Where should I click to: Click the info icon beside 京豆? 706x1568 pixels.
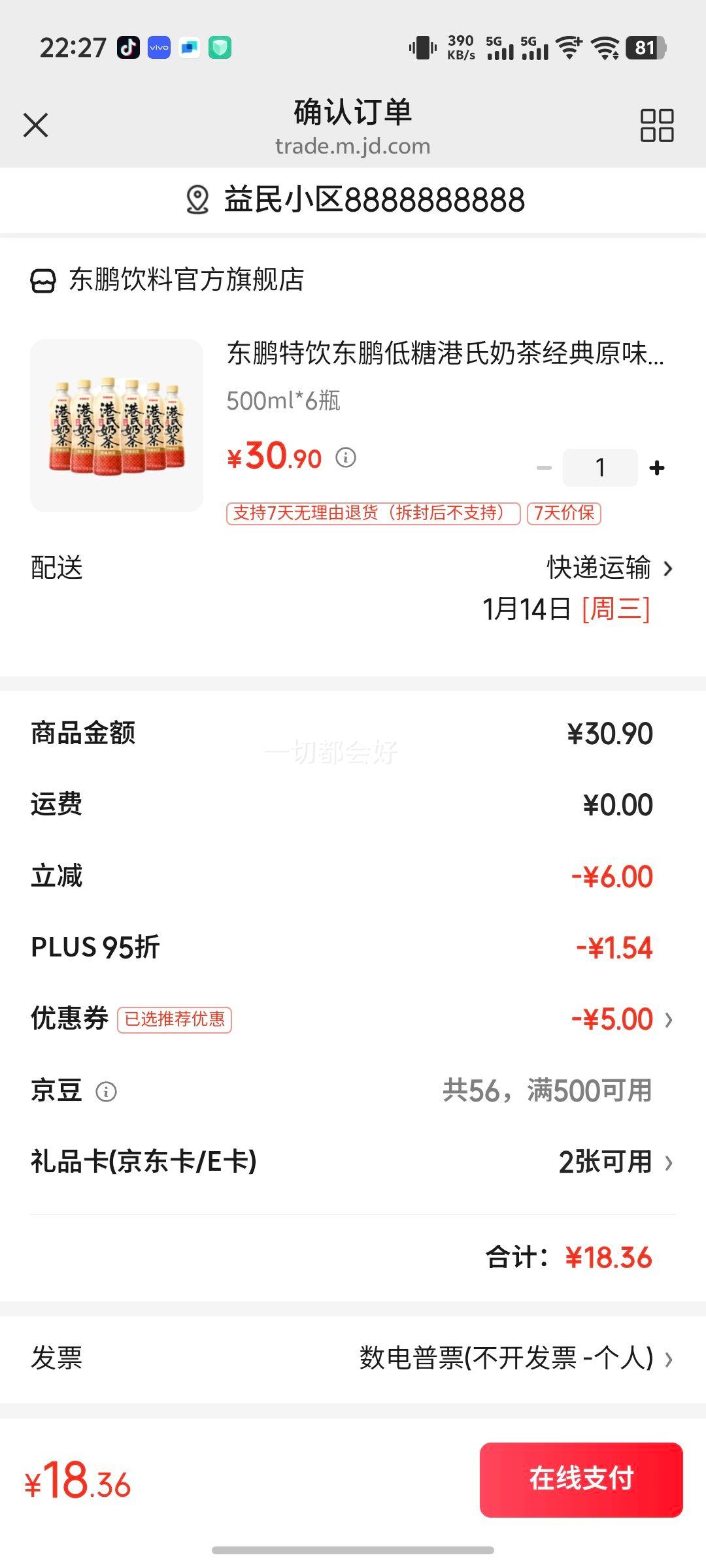tap(107, 1090)
